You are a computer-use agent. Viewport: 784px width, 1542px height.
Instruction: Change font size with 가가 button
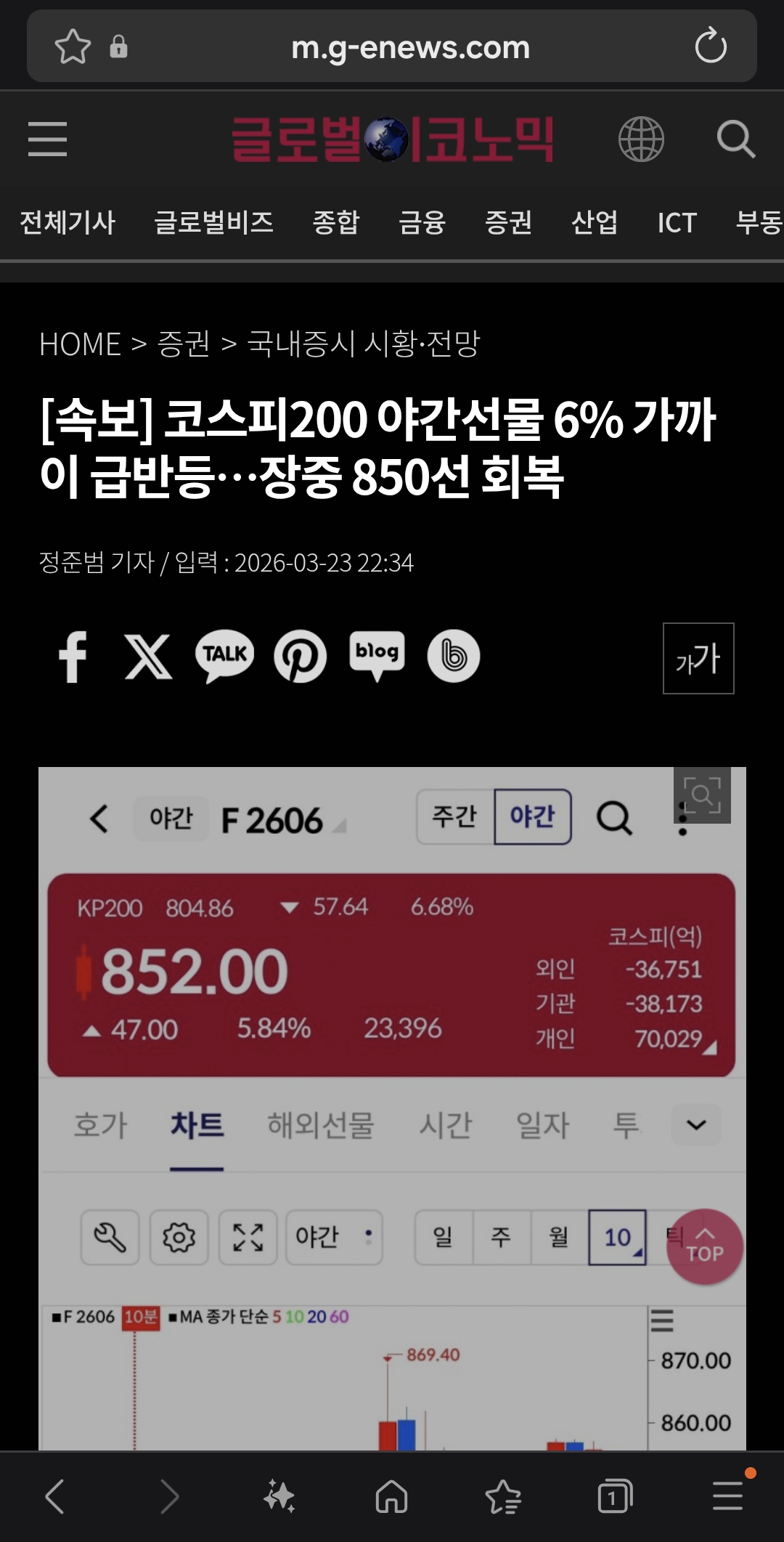698,658
